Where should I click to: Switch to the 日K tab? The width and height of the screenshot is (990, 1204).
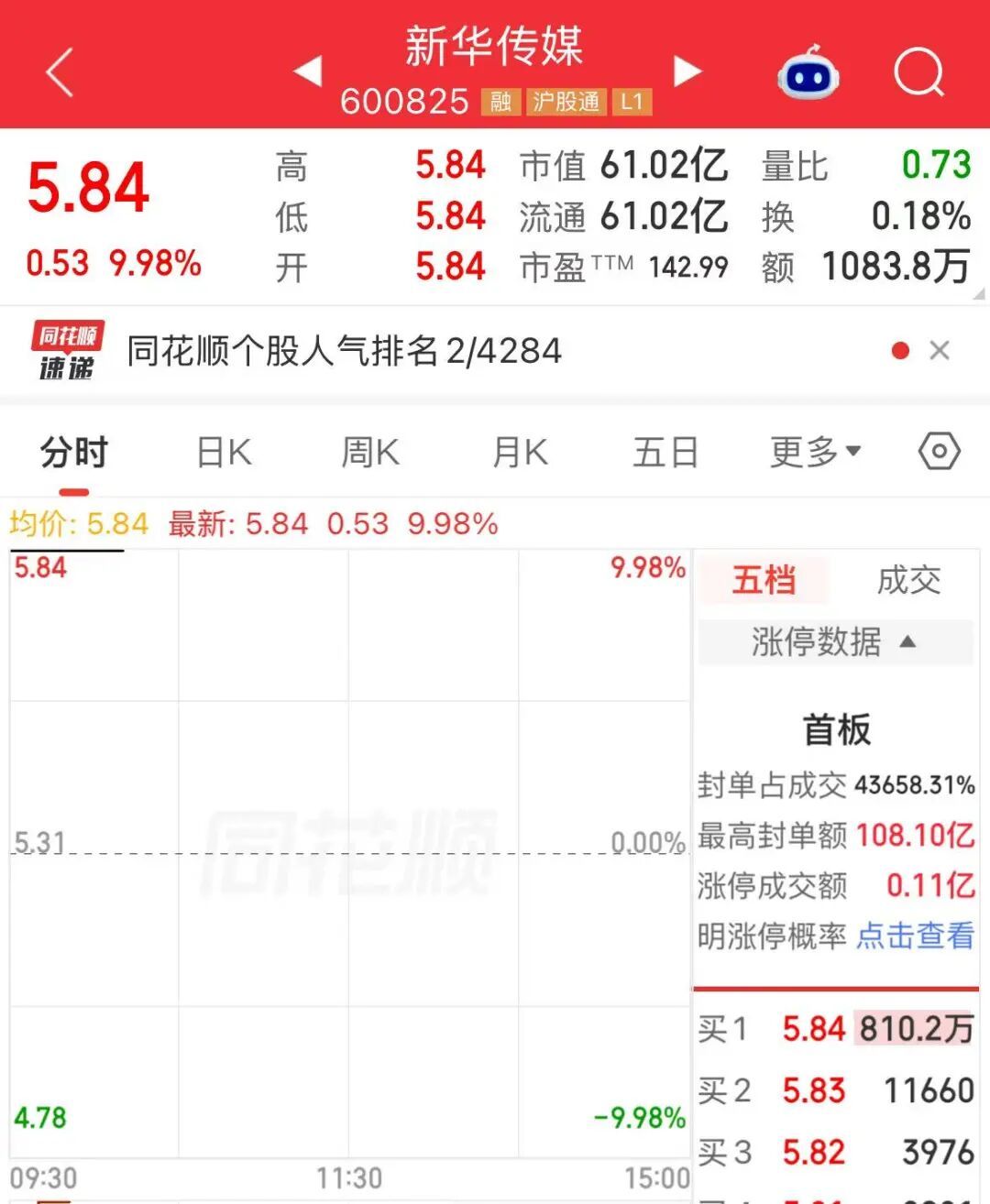tap(224, 453)
